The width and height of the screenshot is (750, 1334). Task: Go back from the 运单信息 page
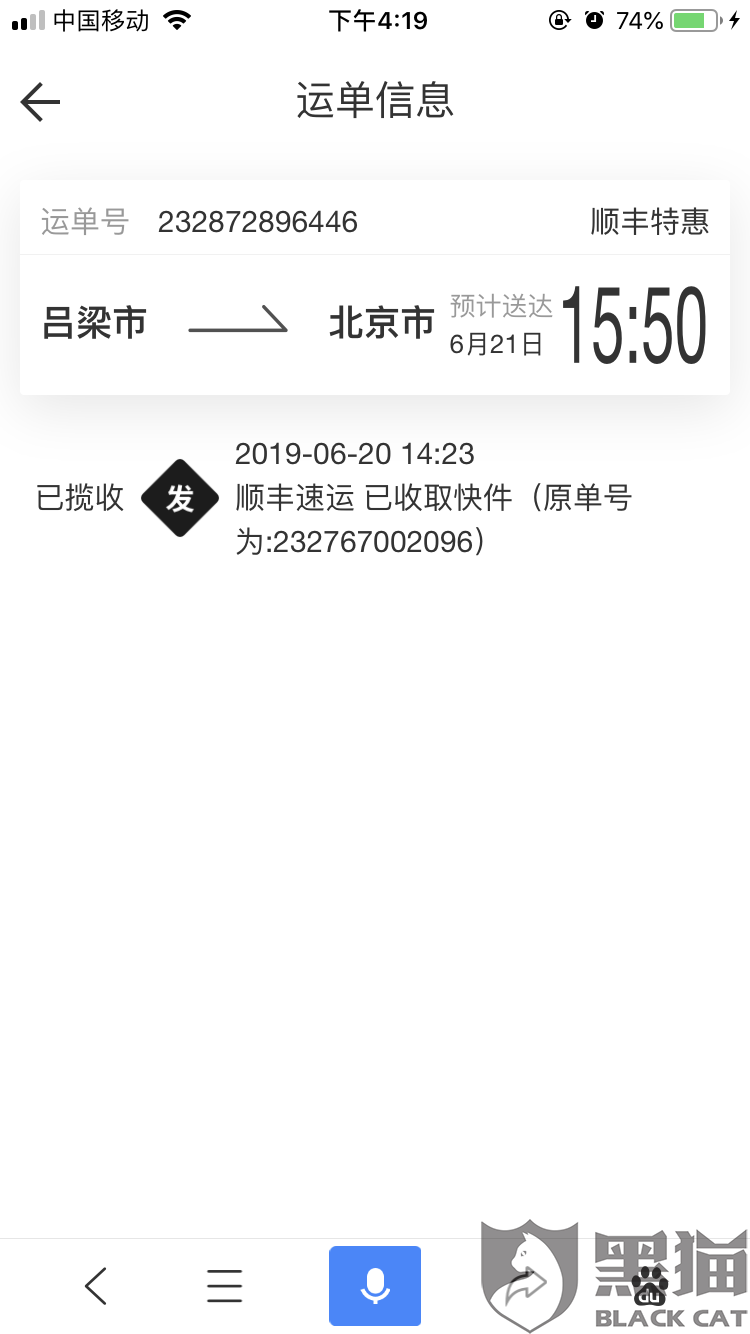pos(40,102)
